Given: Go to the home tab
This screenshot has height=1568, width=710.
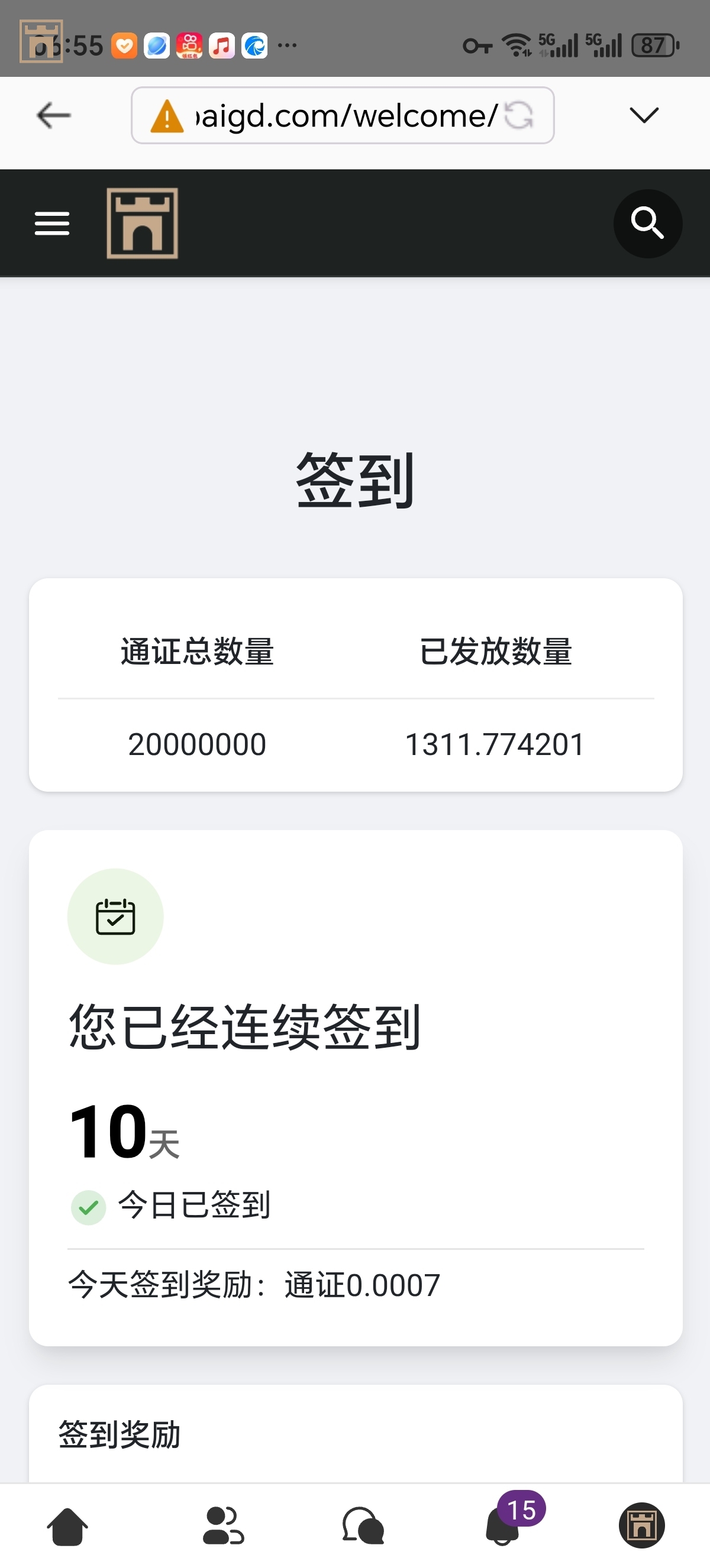Looking at the screenshot, I should pos(67,1526).
